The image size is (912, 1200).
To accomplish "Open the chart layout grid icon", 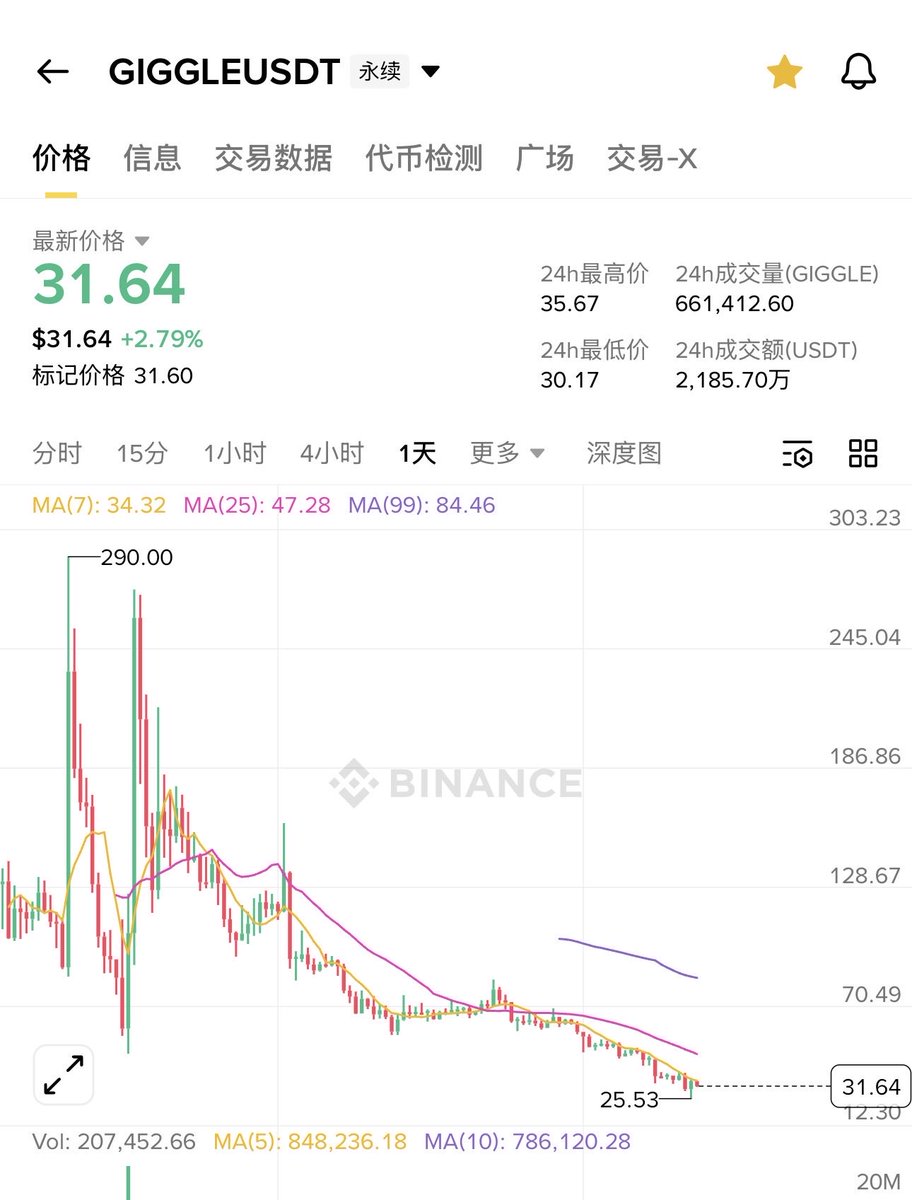I will click(863, 453).
